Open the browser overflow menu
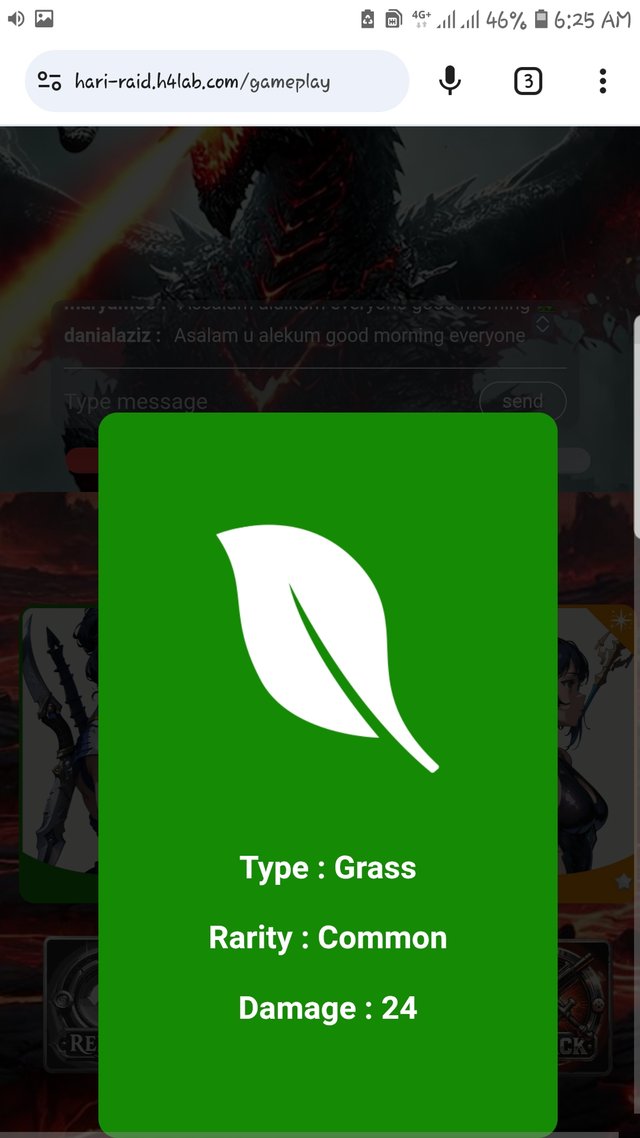Screen dimensions: 640x1138 (602, 81)
